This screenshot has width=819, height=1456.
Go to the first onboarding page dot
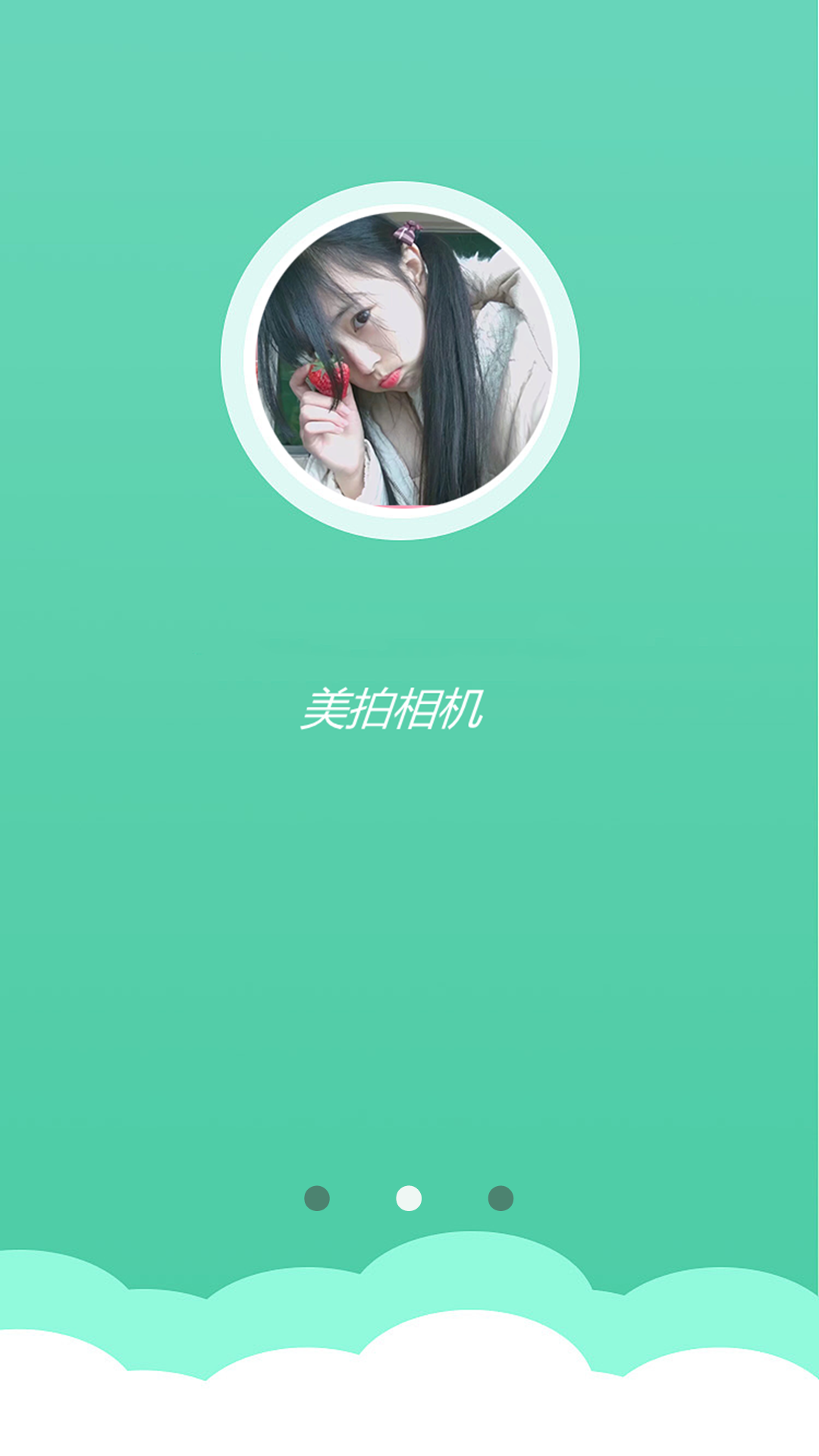pyautogui.click(x=317, y=1198)
